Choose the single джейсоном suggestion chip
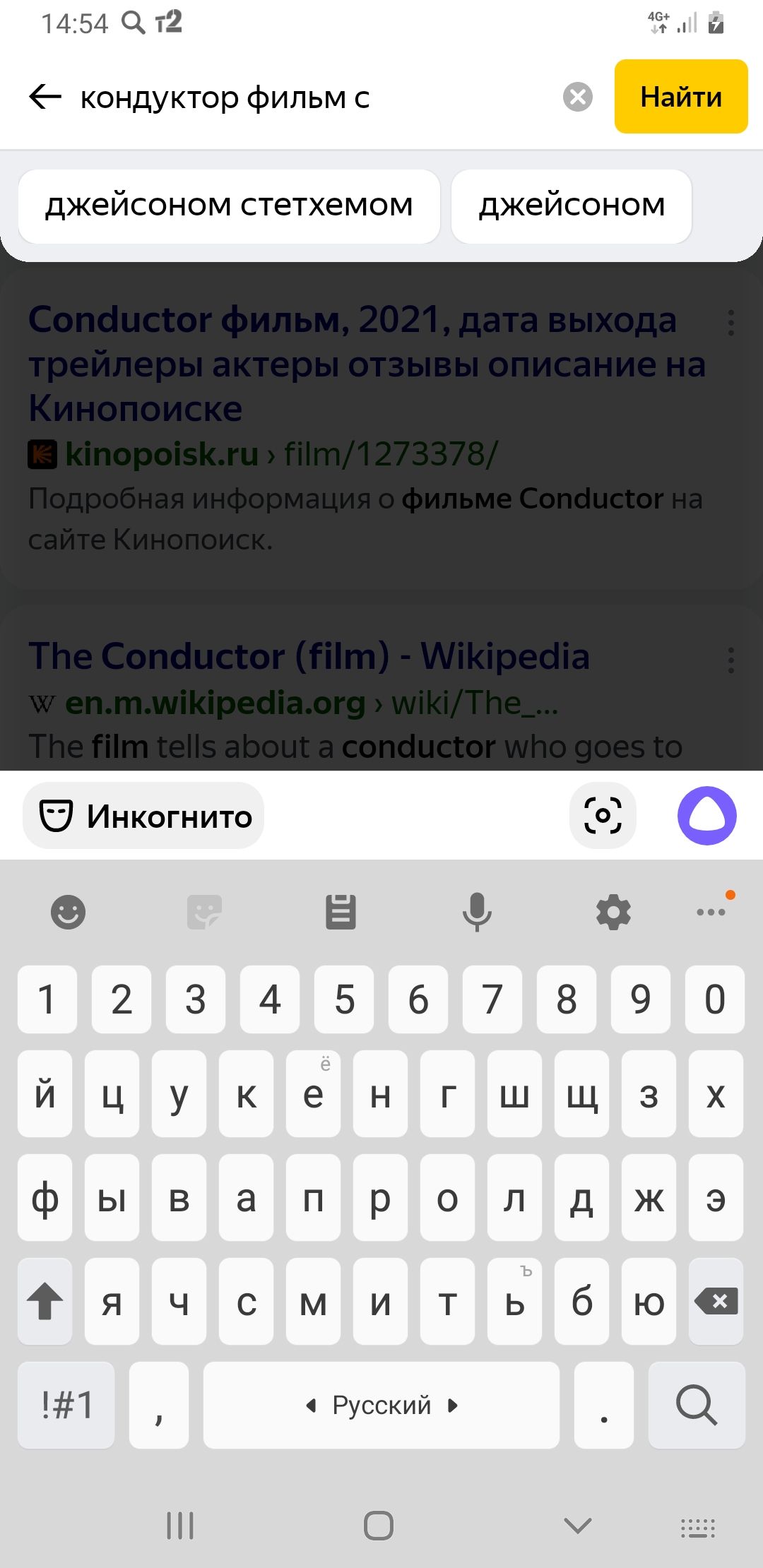763x1568 pixels. [x=572, y=206]
